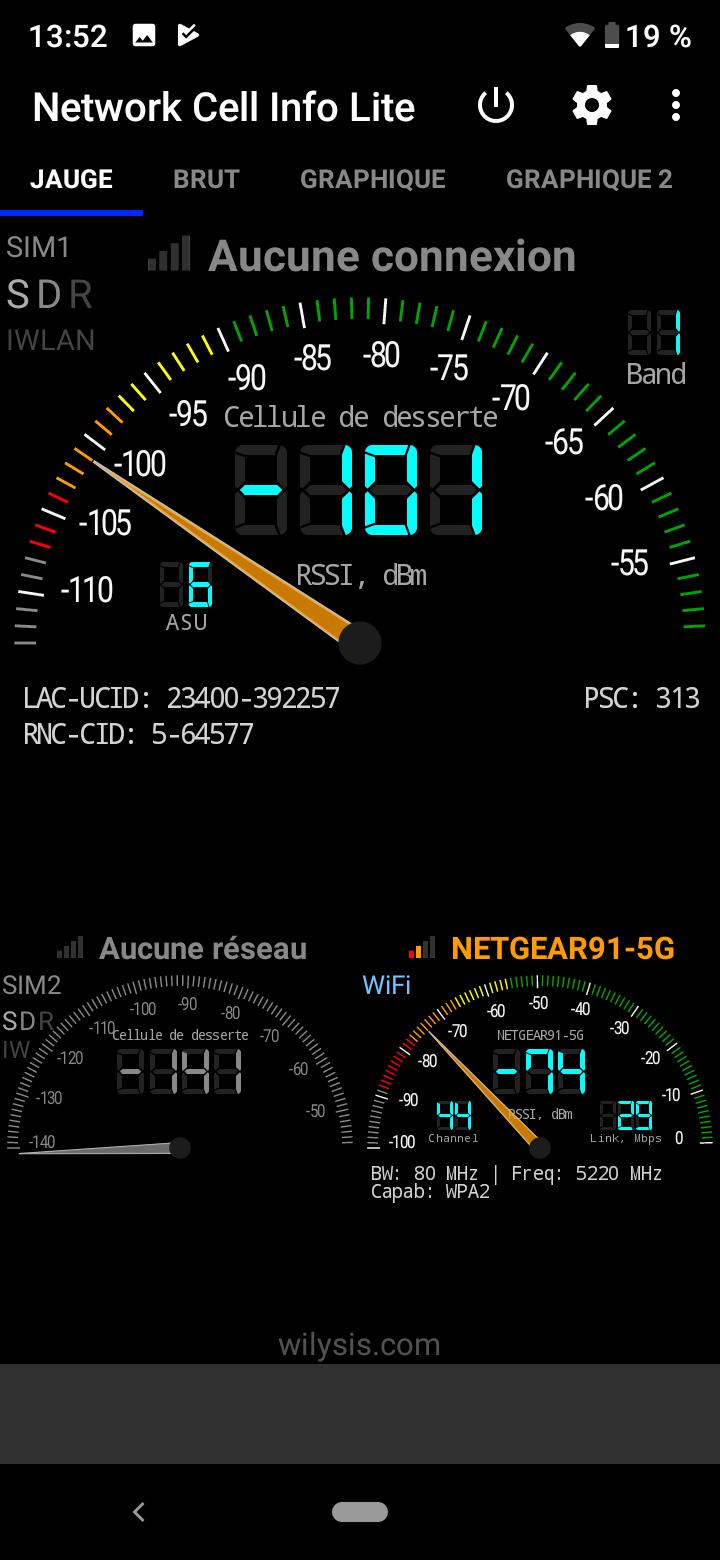Open the overflow menu
The width and height of the screenshot is (720, 1560).
tap(676, 106)
